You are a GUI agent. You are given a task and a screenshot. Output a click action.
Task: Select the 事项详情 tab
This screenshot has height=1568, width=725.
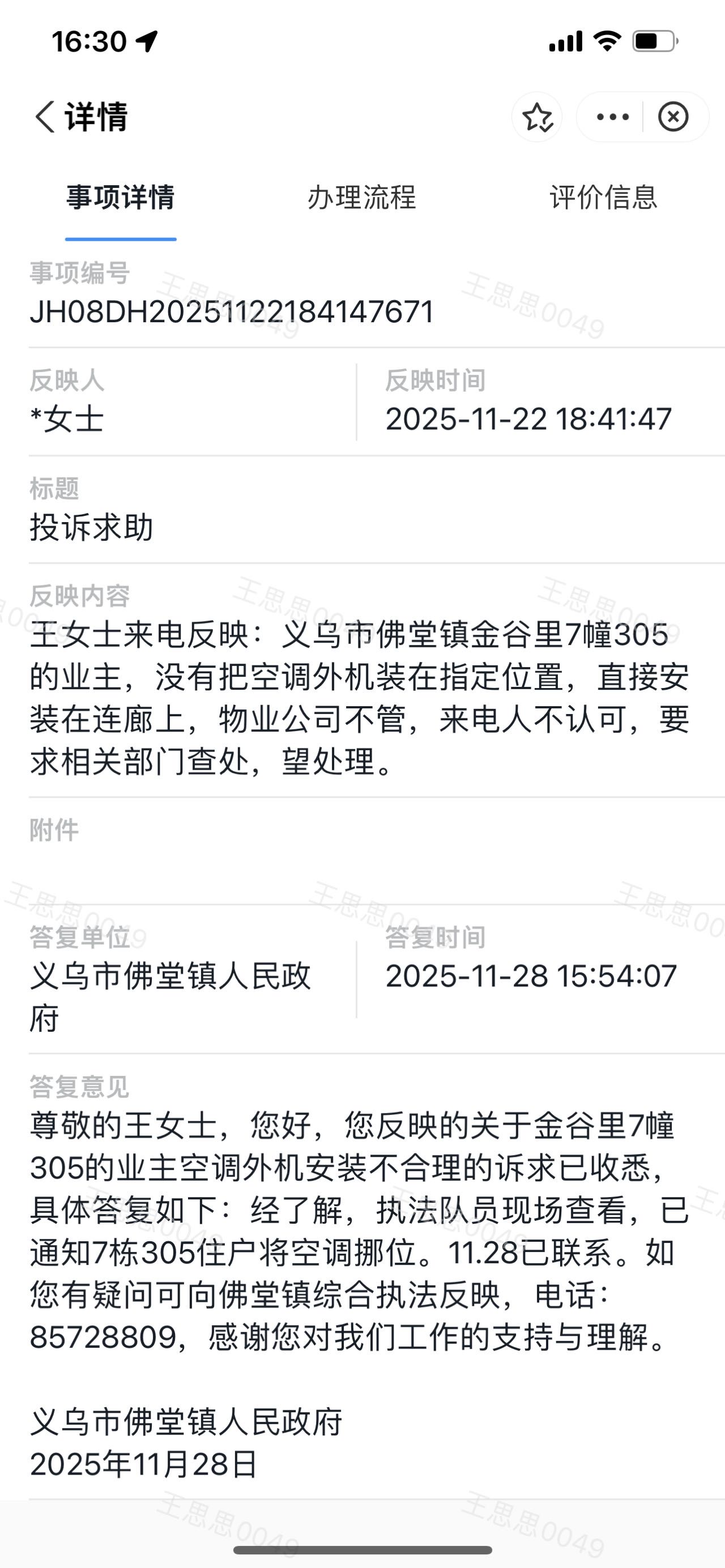[121, 198]
